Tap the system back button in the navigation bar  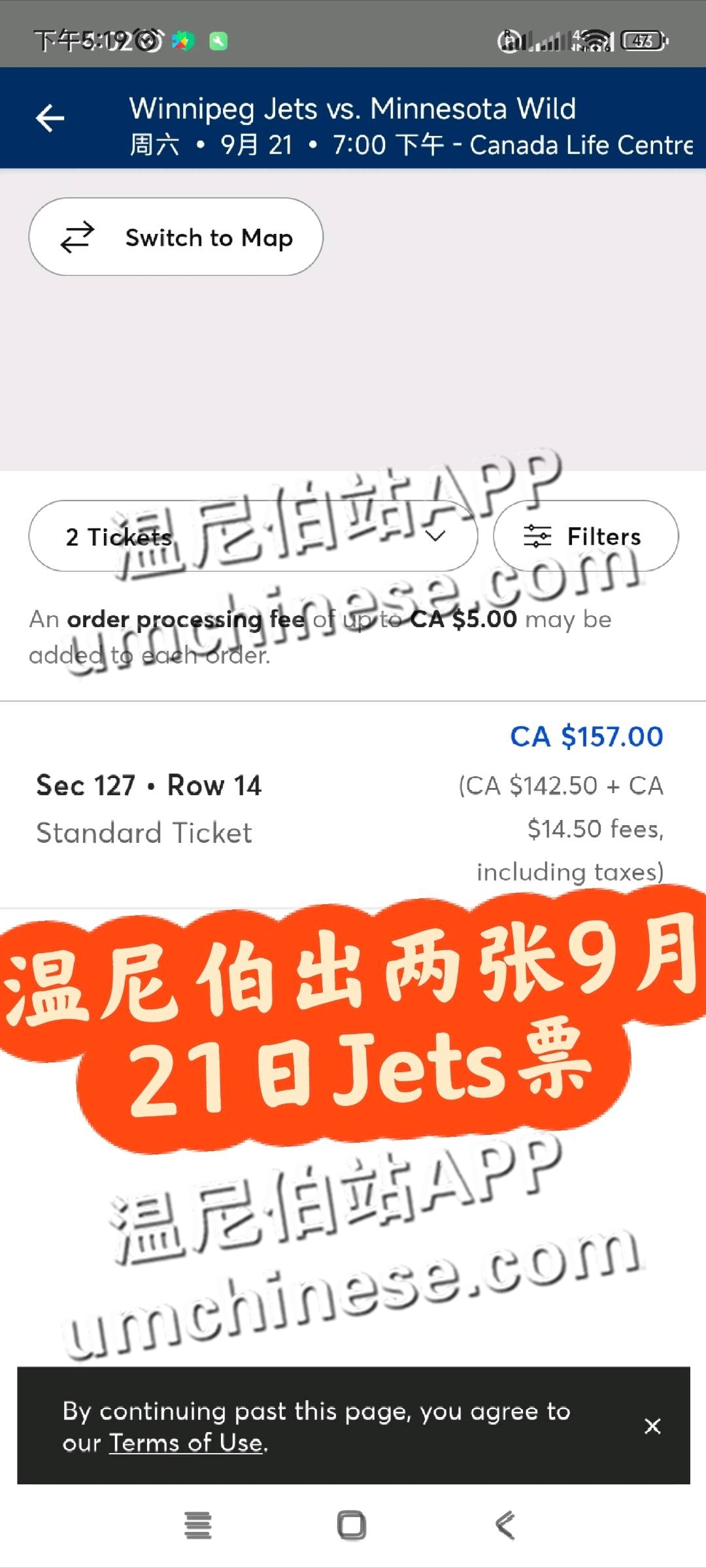pos(505,1526)
